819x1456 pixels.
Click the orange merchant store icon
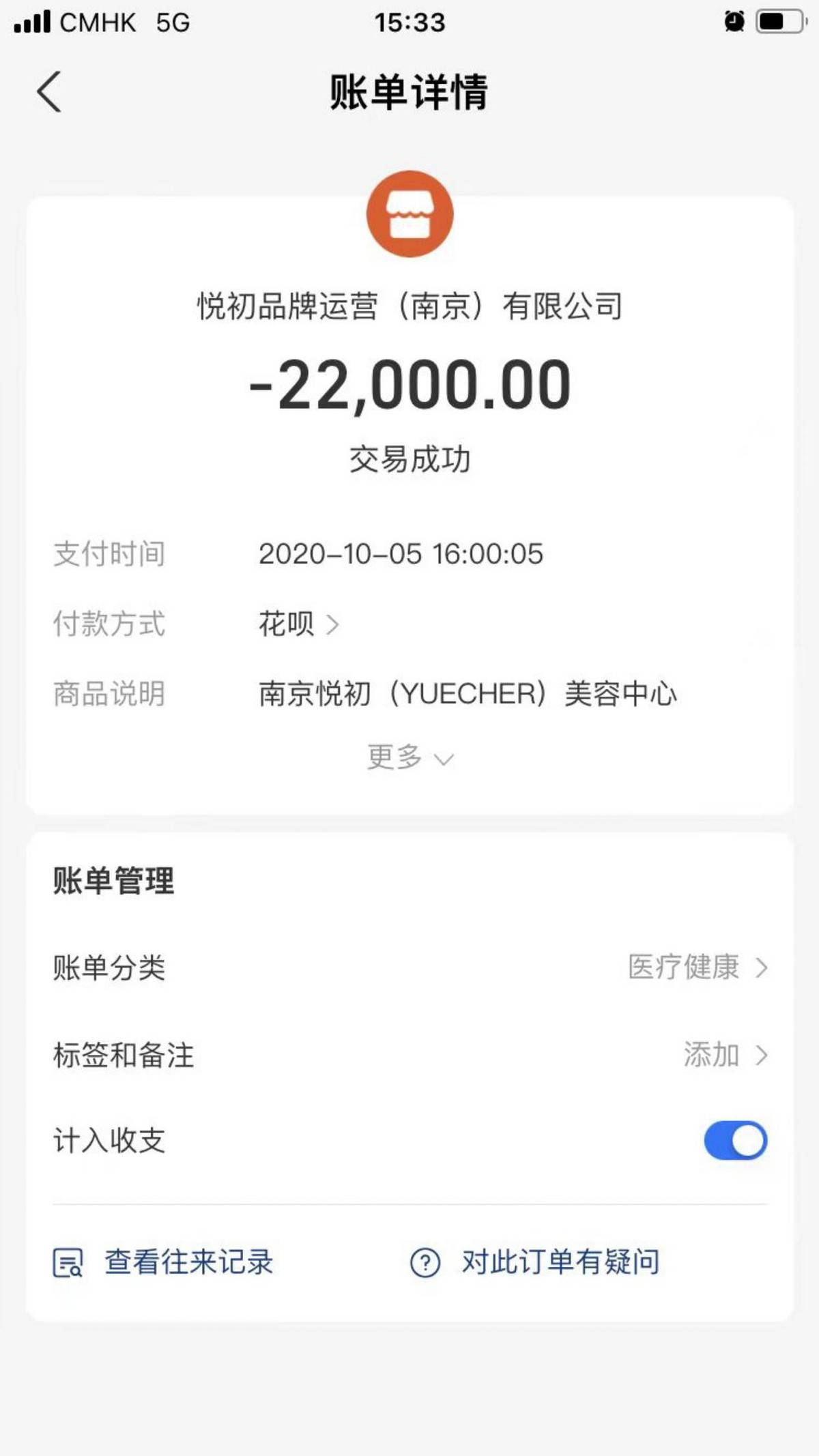409,214
